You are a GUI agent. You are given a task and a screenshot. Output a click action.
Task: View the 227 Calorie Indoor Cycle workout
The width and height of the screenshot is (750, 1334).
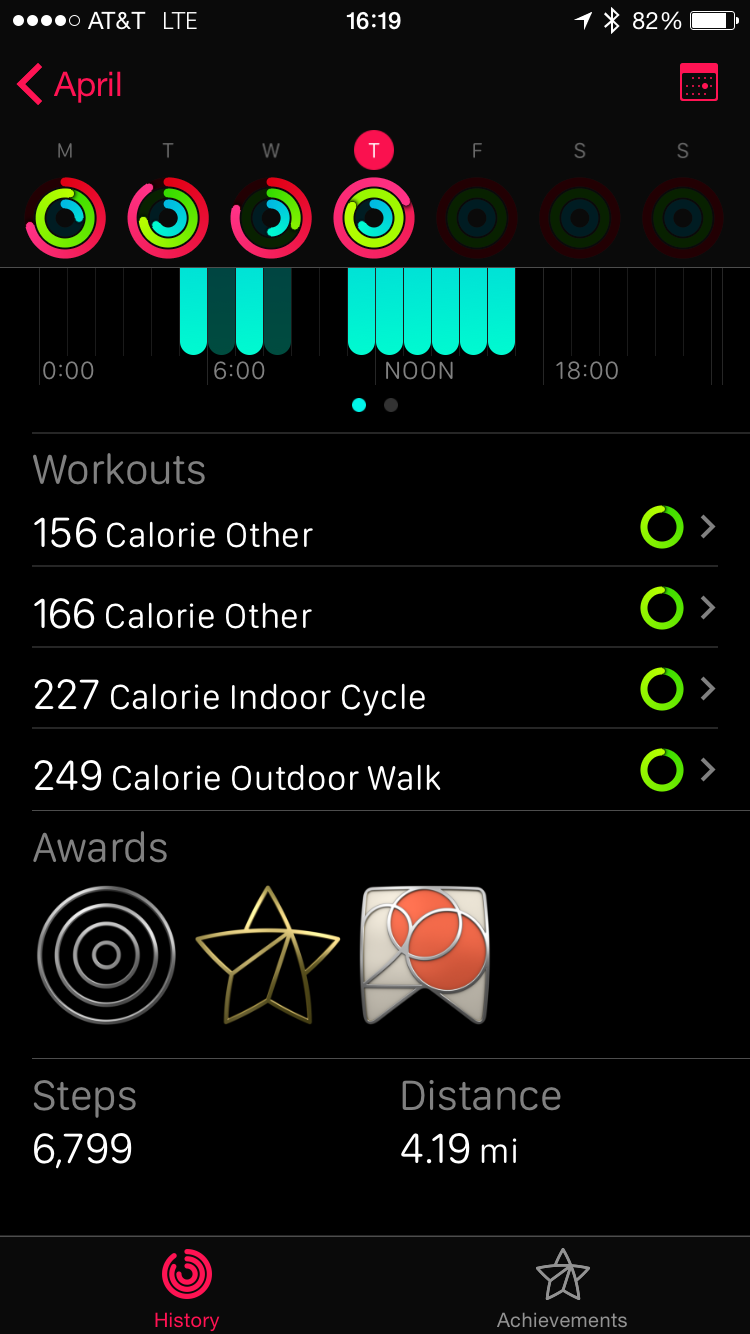(374, 695)
